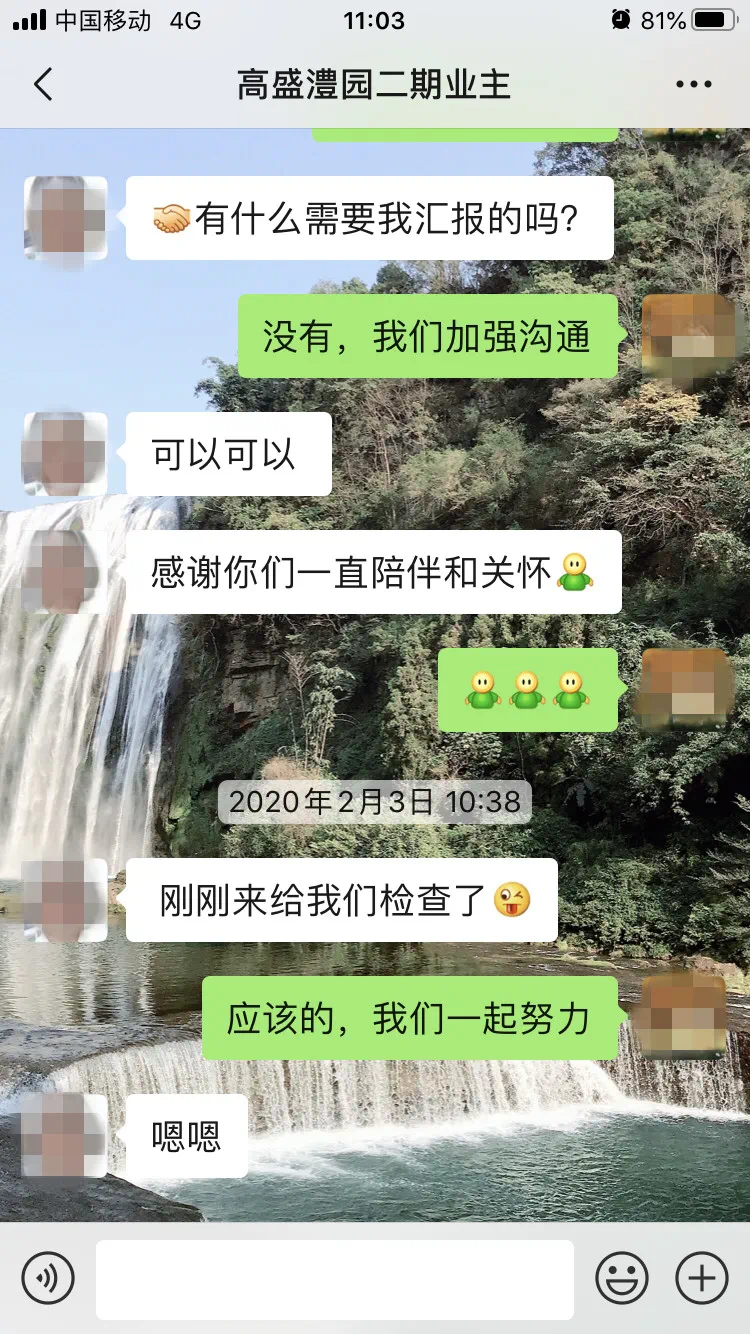Open avatar of sender of 可以可以
The width and height of the screenshot is (750, 1334).
pyautogui.click(x=65, y=453)
